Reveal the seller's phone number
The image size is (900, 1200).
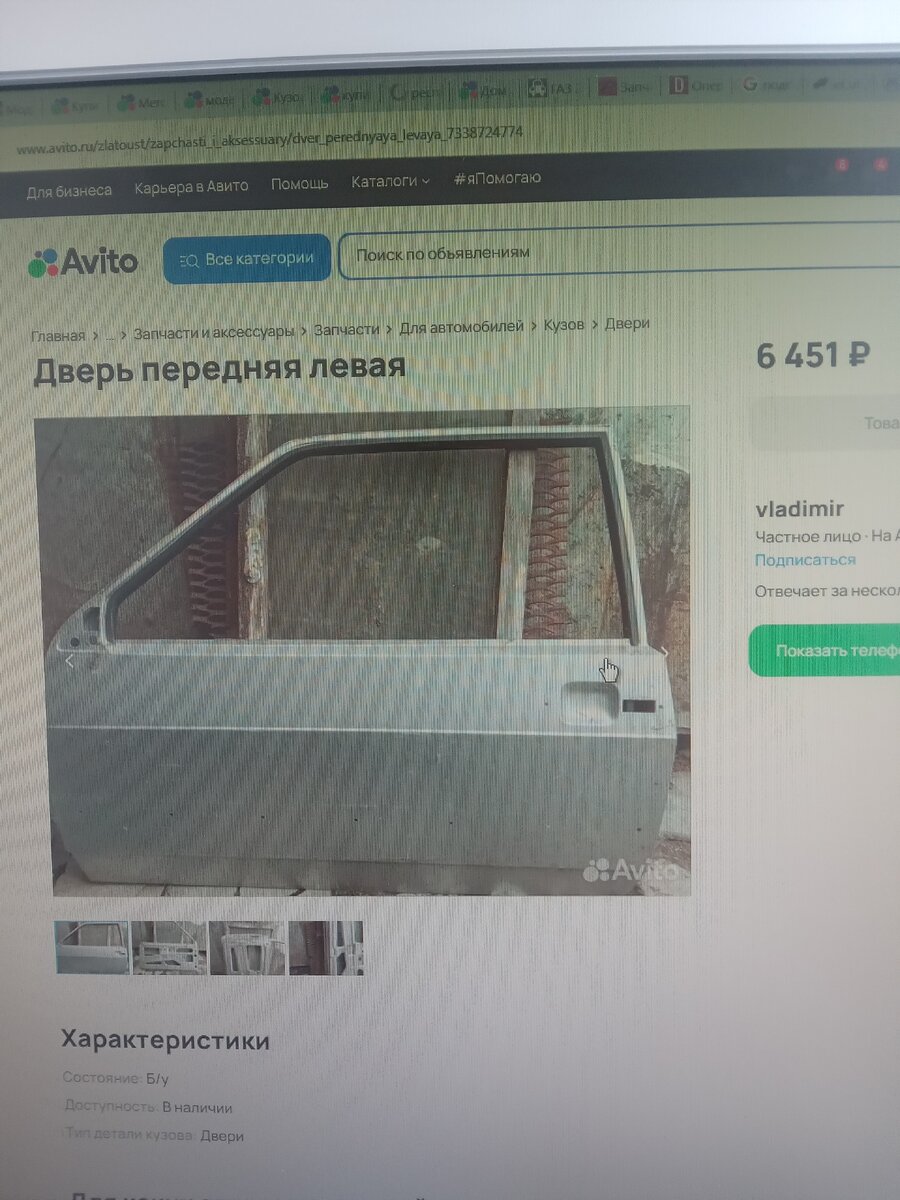[827, 651]
